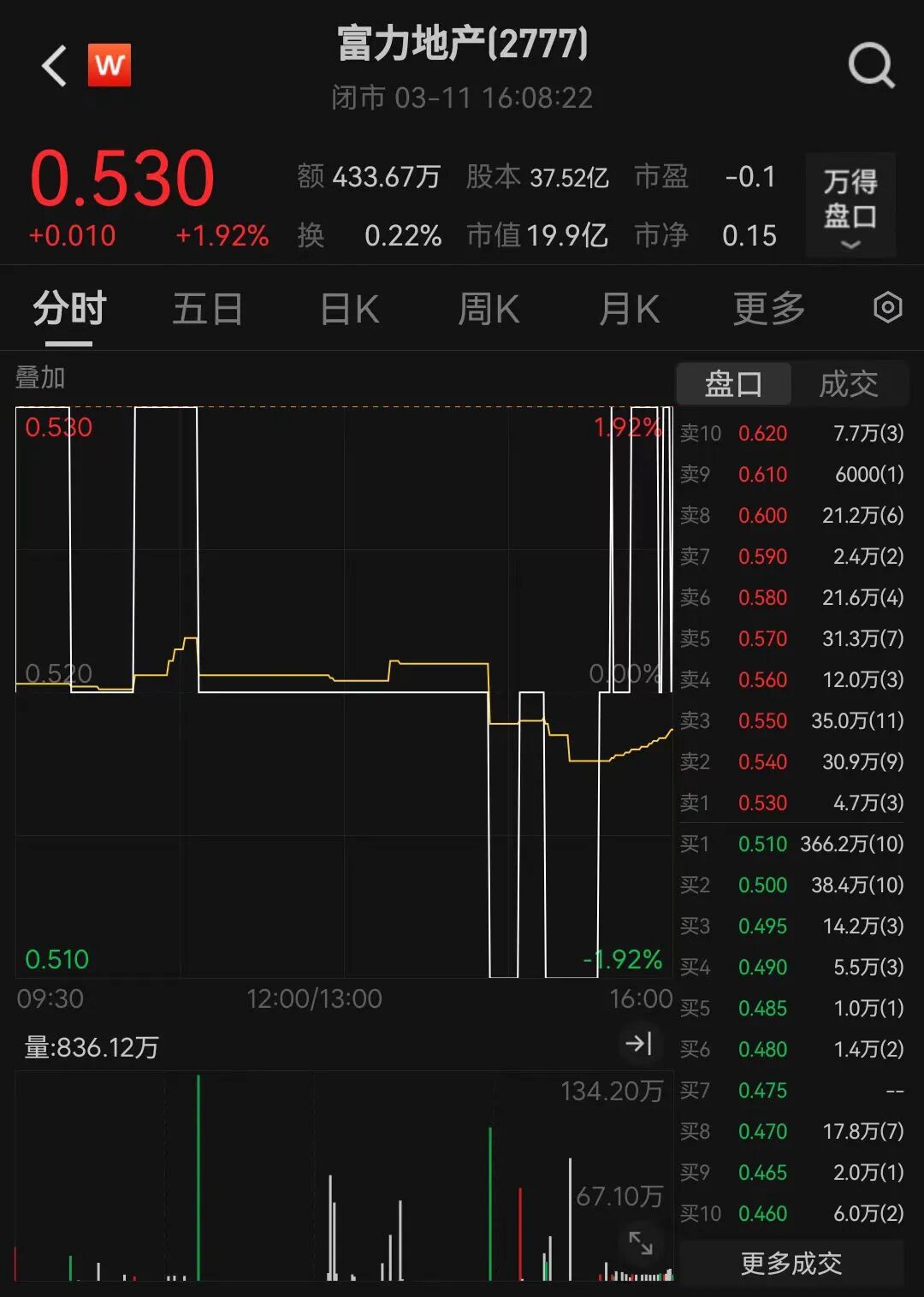The image size is (924, 1297).
Task: Open 更多成交 for more trades
Action: click(791, 1263)
